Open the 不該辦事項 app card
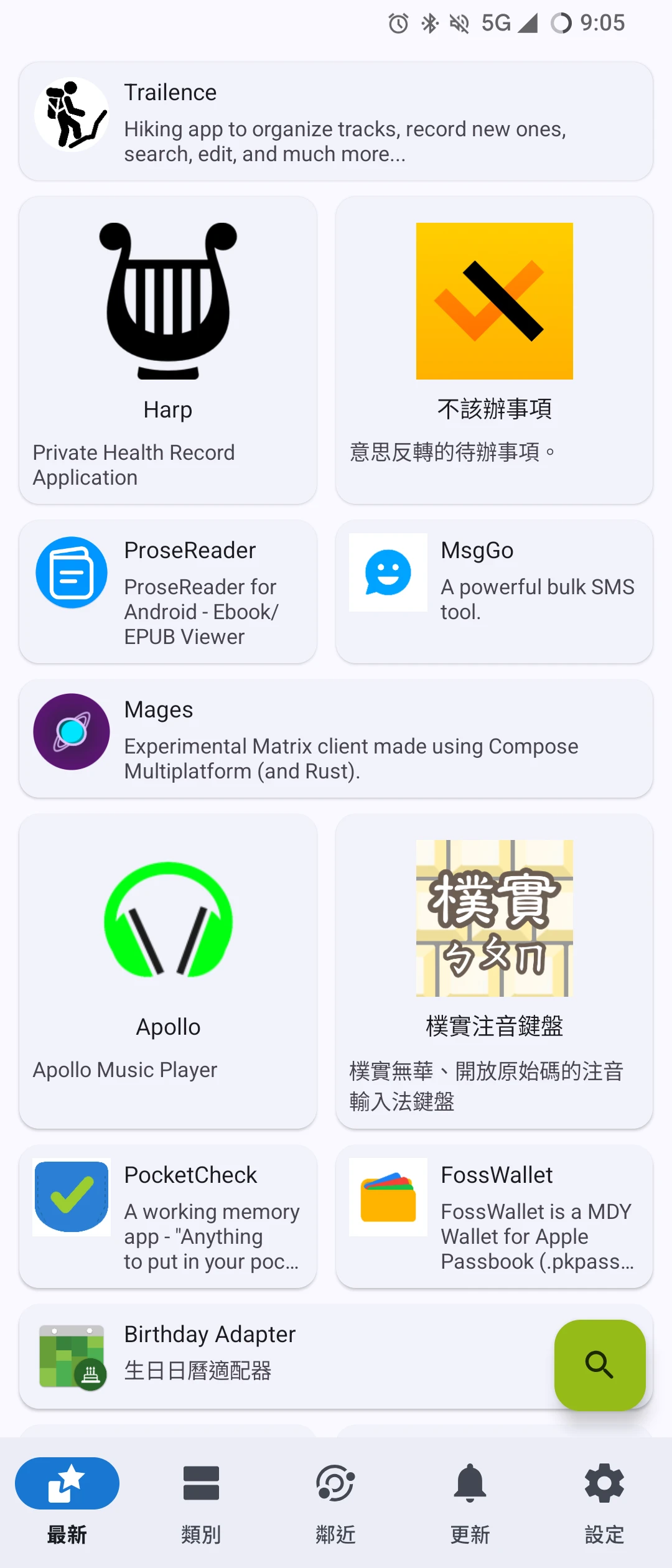The height and width of the screenshot is (1568, 672). click(494, 350)
